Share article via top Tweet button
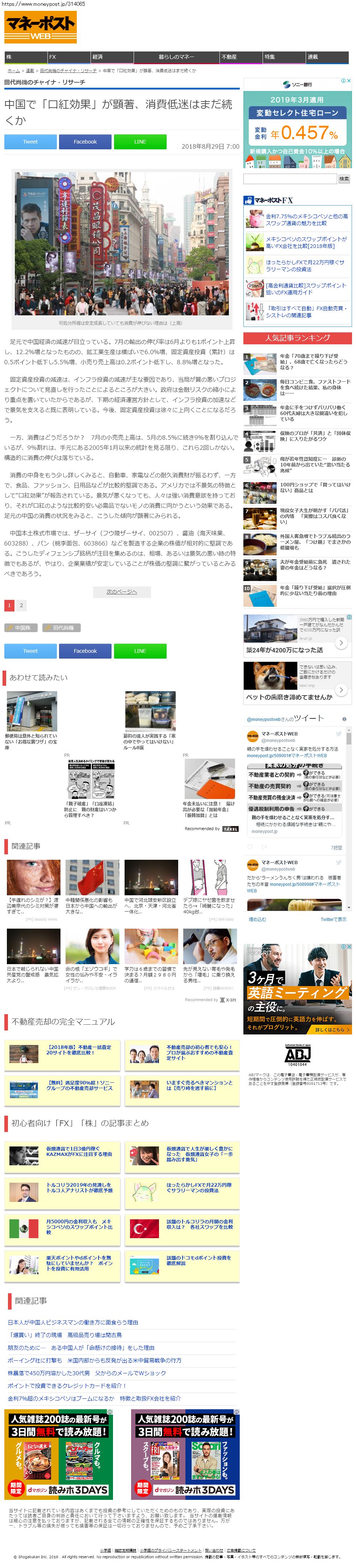 (x=30, y=142)
